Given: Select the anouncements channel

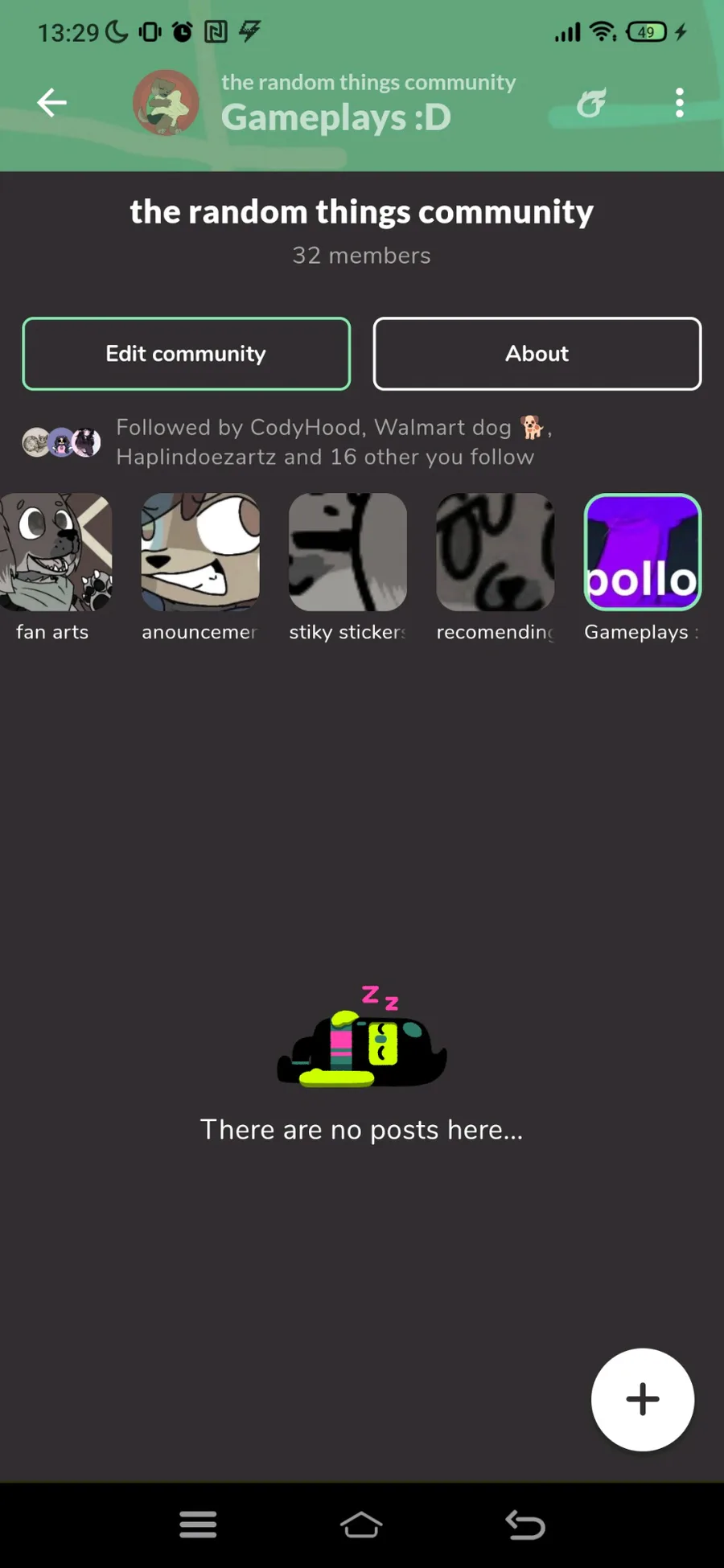Looking at the screenshot, I should pyautogui.click(x=200, y=569).
